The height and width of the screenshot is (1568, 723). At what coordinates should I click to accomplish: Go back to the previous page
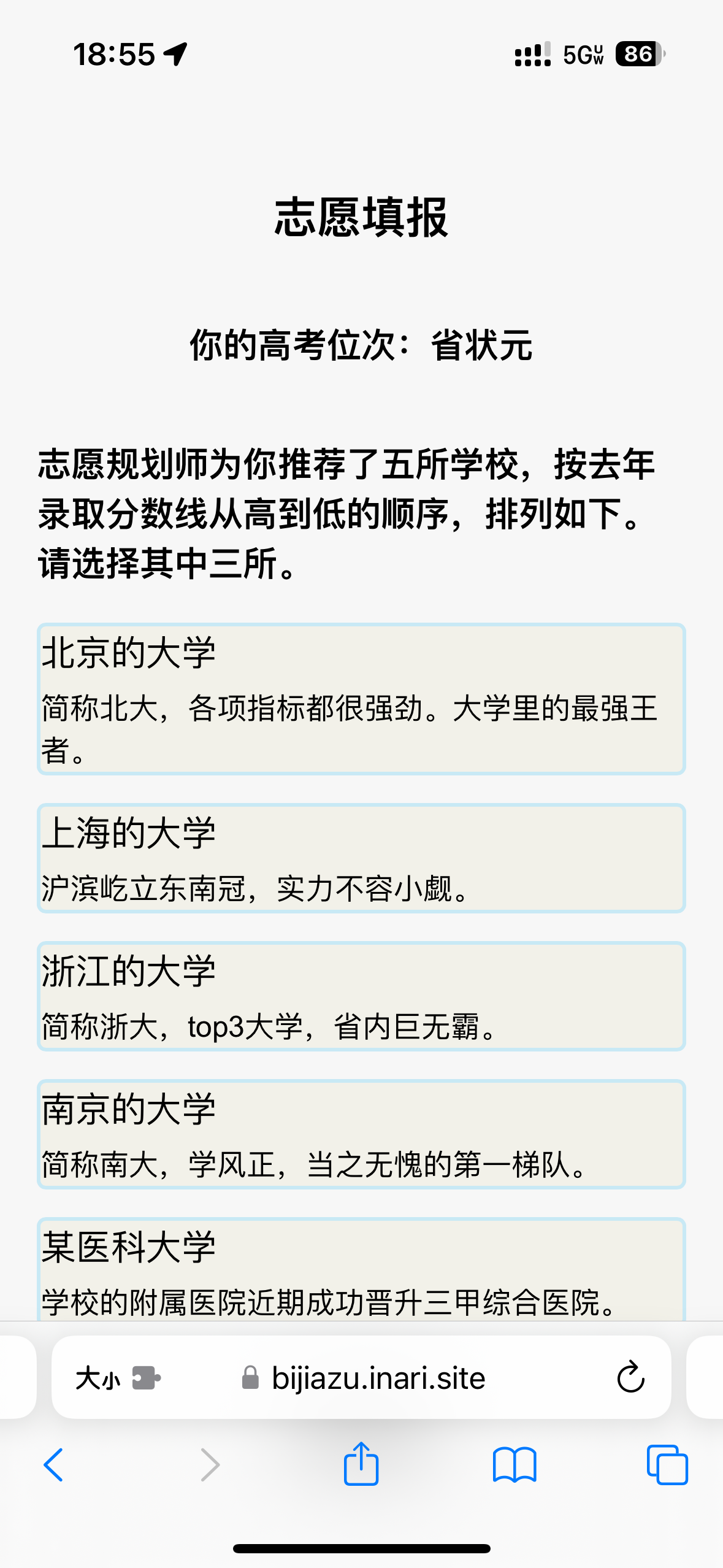click(x=54, y=1465)
